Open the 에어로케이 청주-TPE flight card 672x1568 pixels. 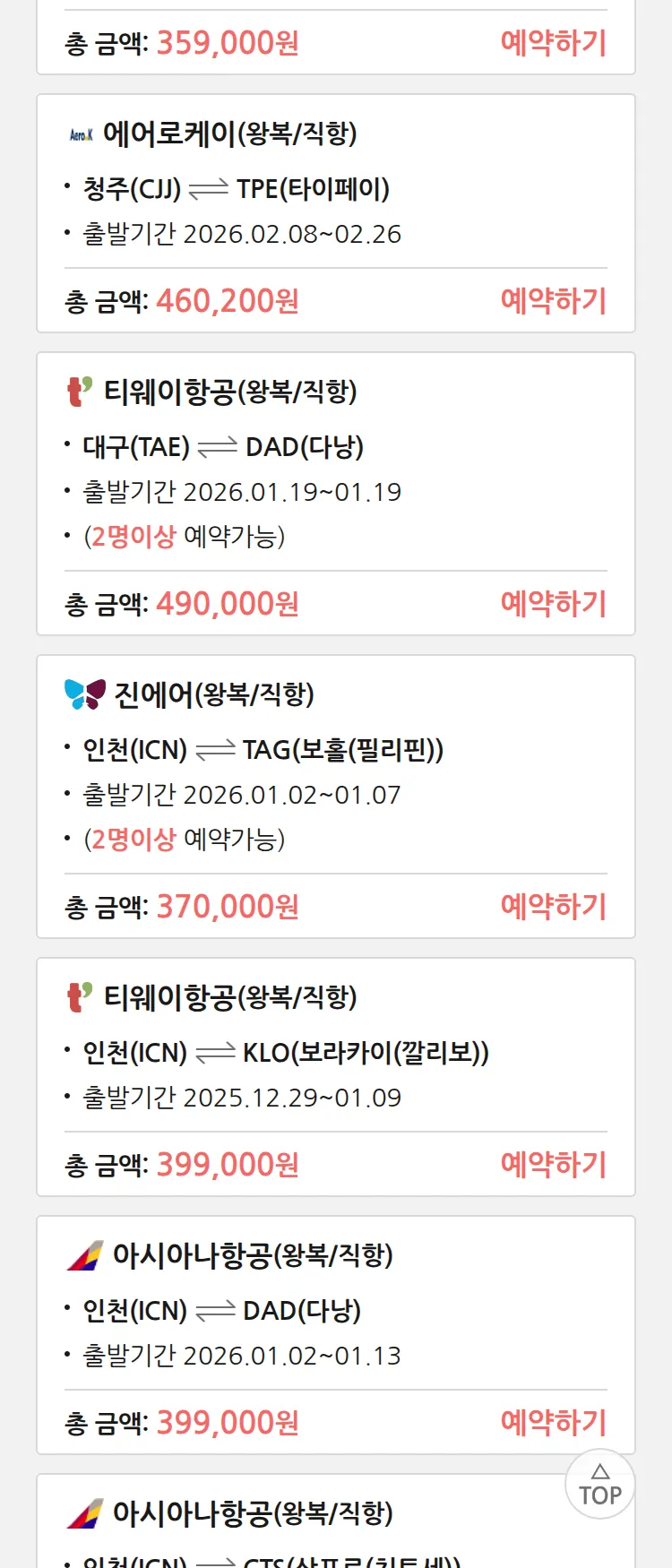point(335,188)
